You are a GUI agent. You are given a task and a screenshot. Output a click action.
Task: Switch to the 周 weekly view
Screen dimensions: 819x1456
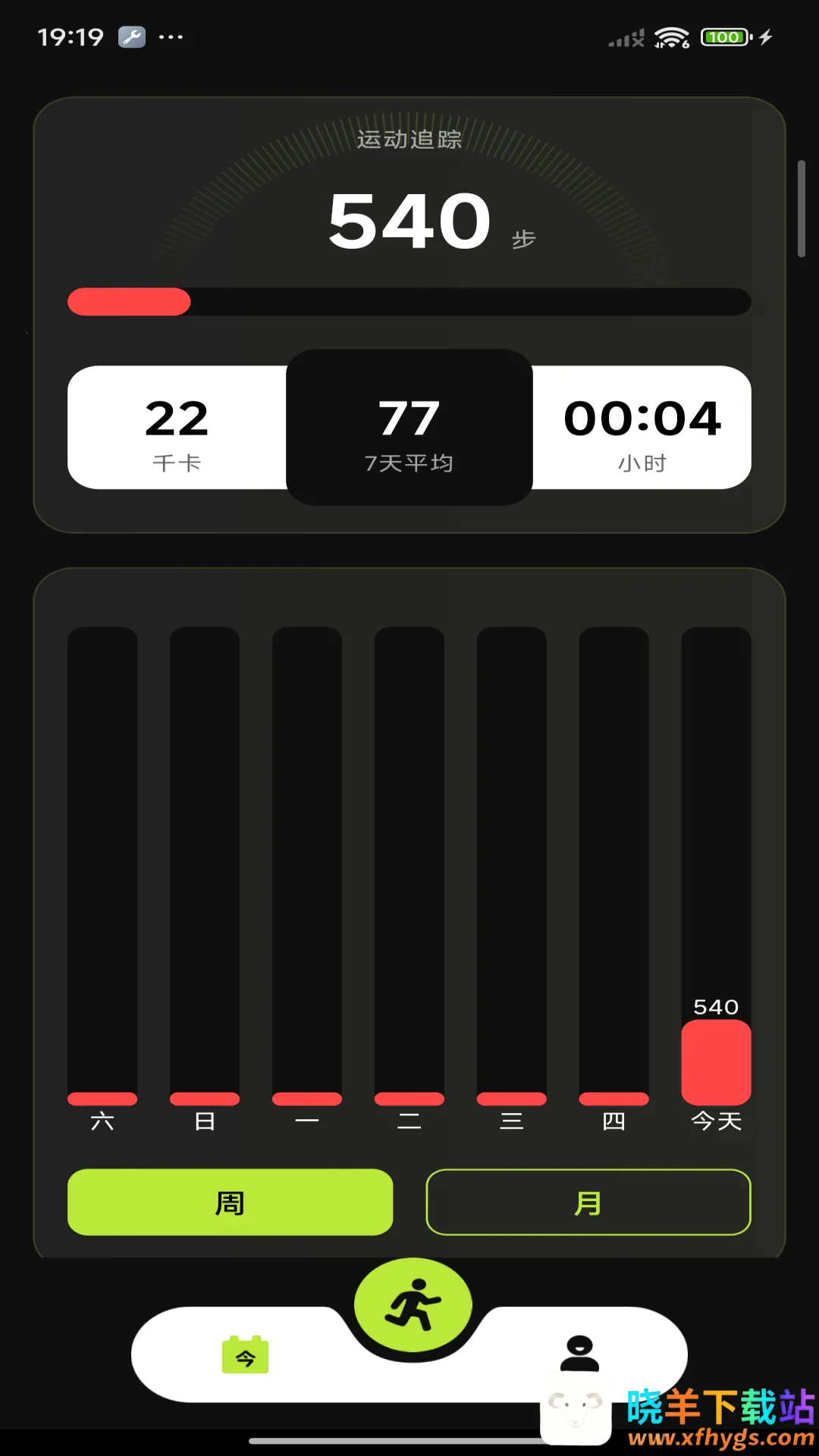230,1202
